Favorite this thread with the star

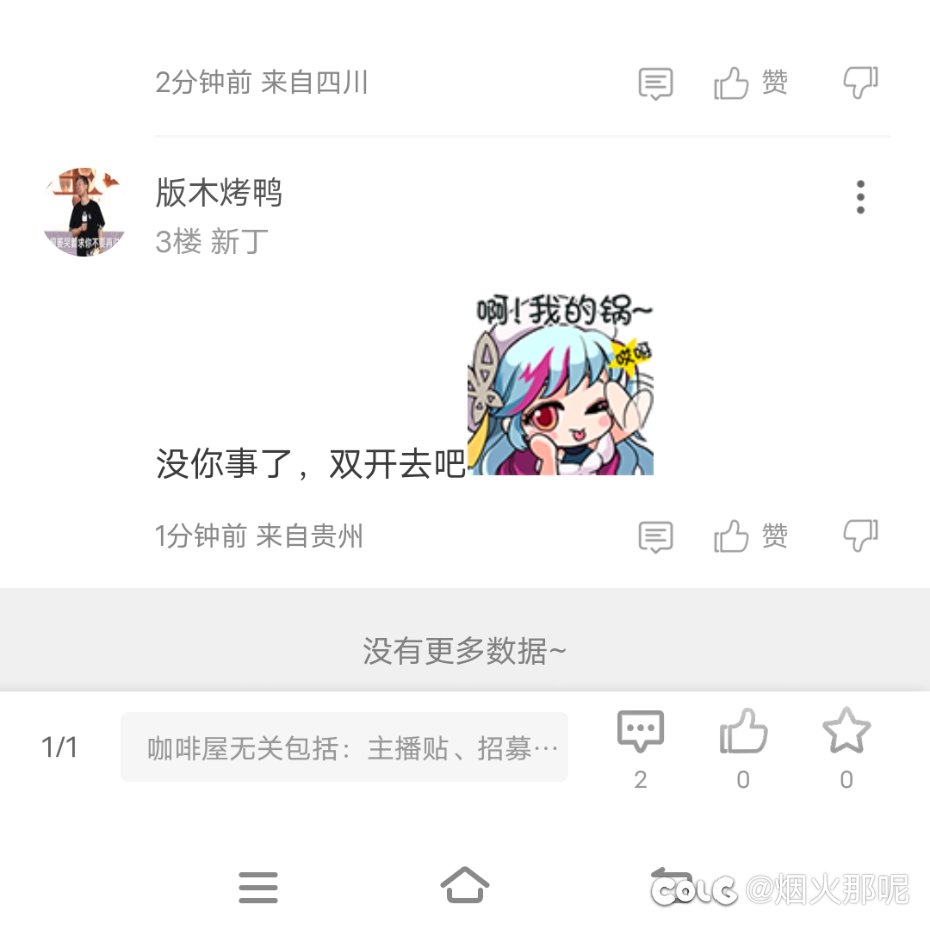[846, 734]
